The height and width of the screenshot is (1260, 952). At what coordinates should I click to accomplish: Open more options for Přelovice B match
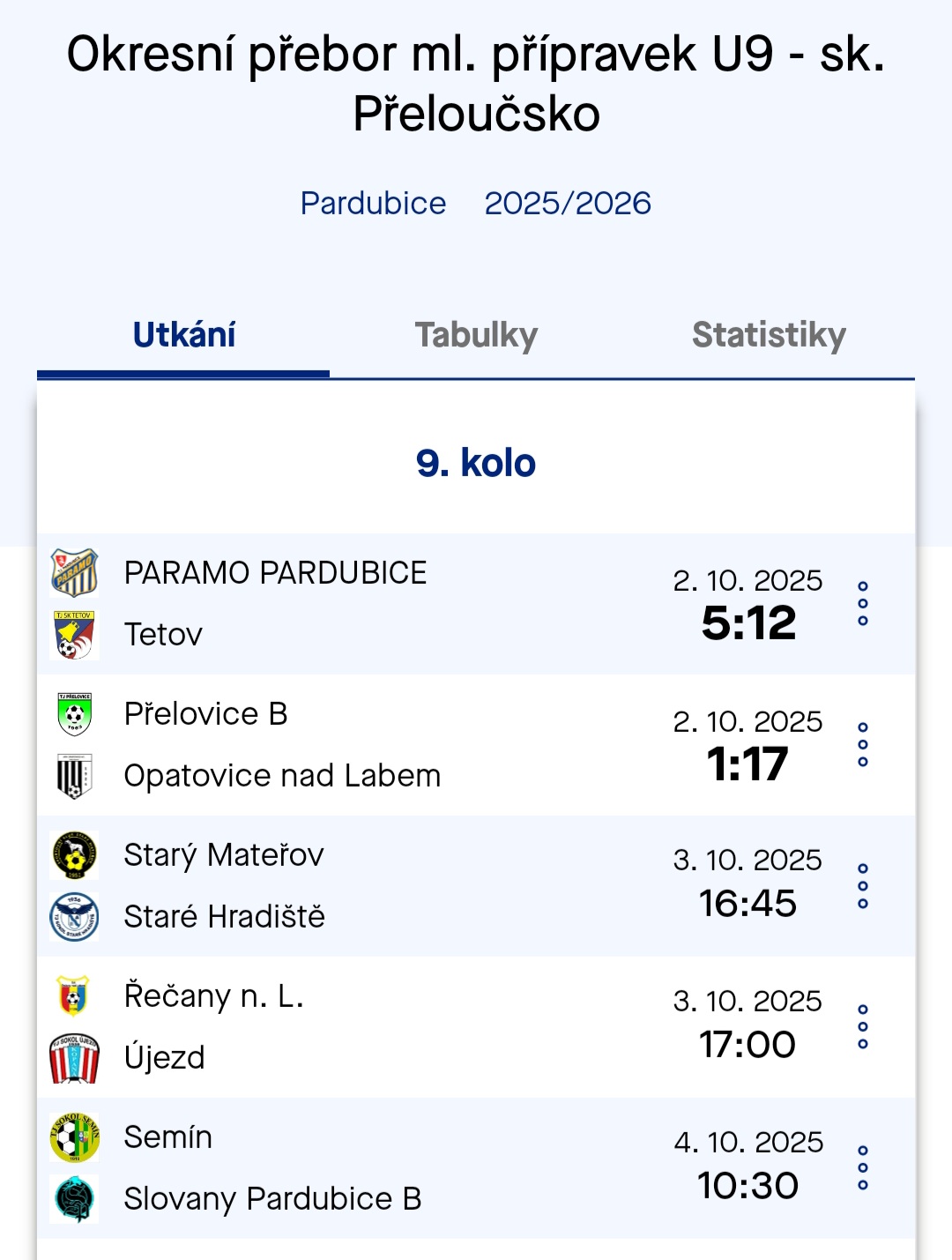863,745
